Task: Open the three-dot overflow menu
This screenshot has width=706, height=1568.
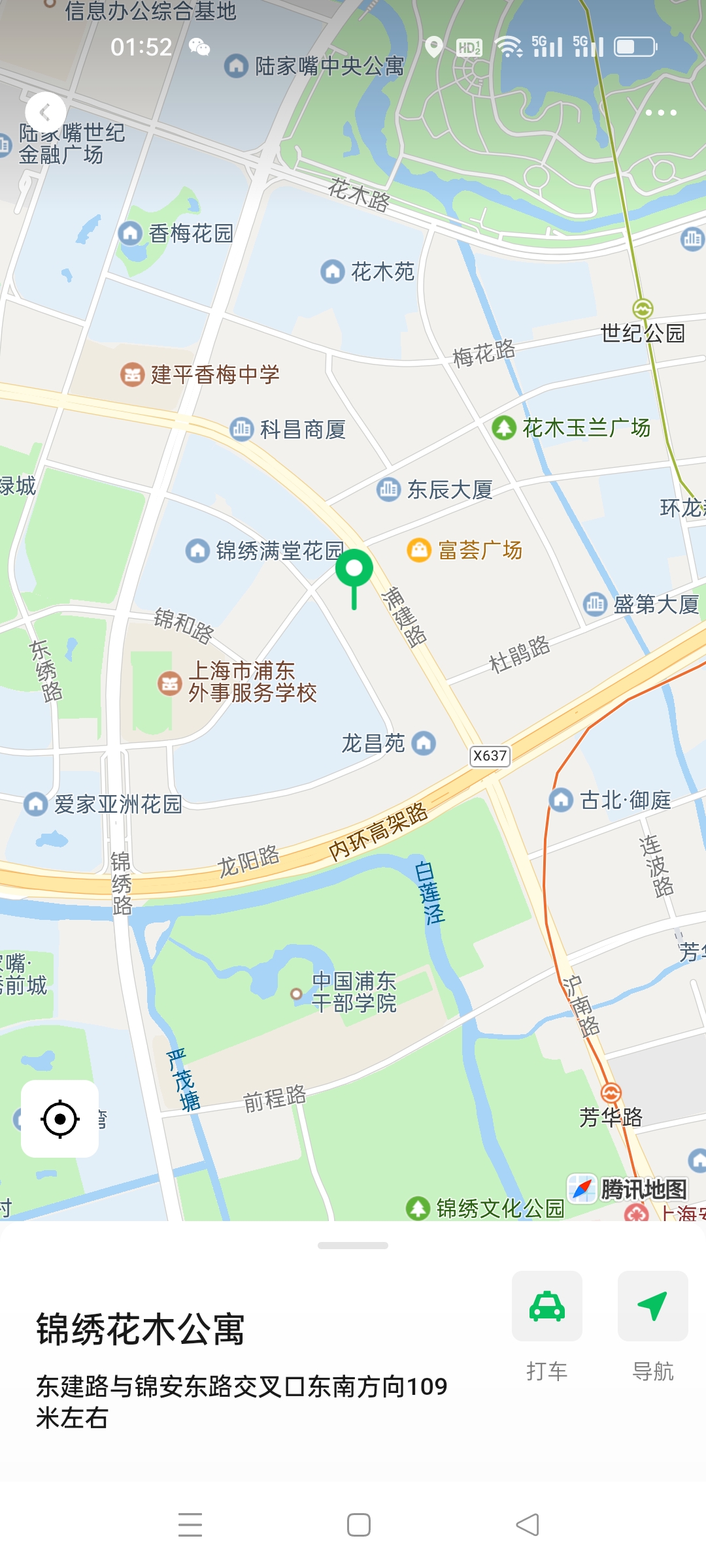Action: (x=660, y=113)
